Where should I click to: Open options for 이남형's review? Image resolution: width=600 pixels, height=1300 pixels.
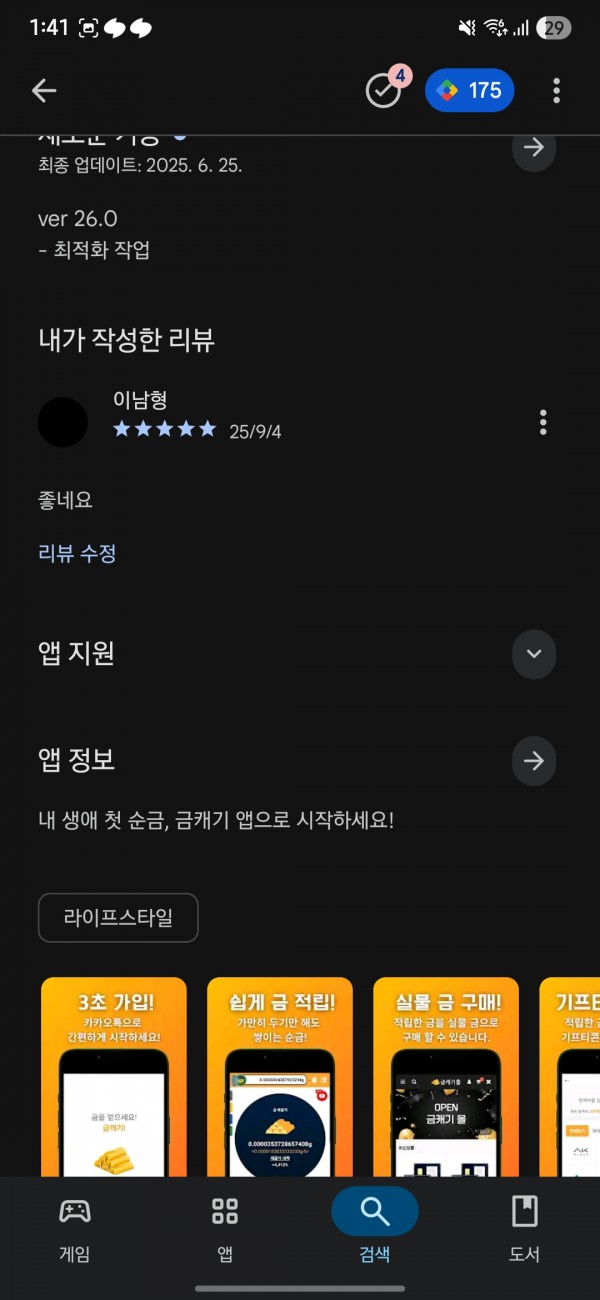pos(543,422)
